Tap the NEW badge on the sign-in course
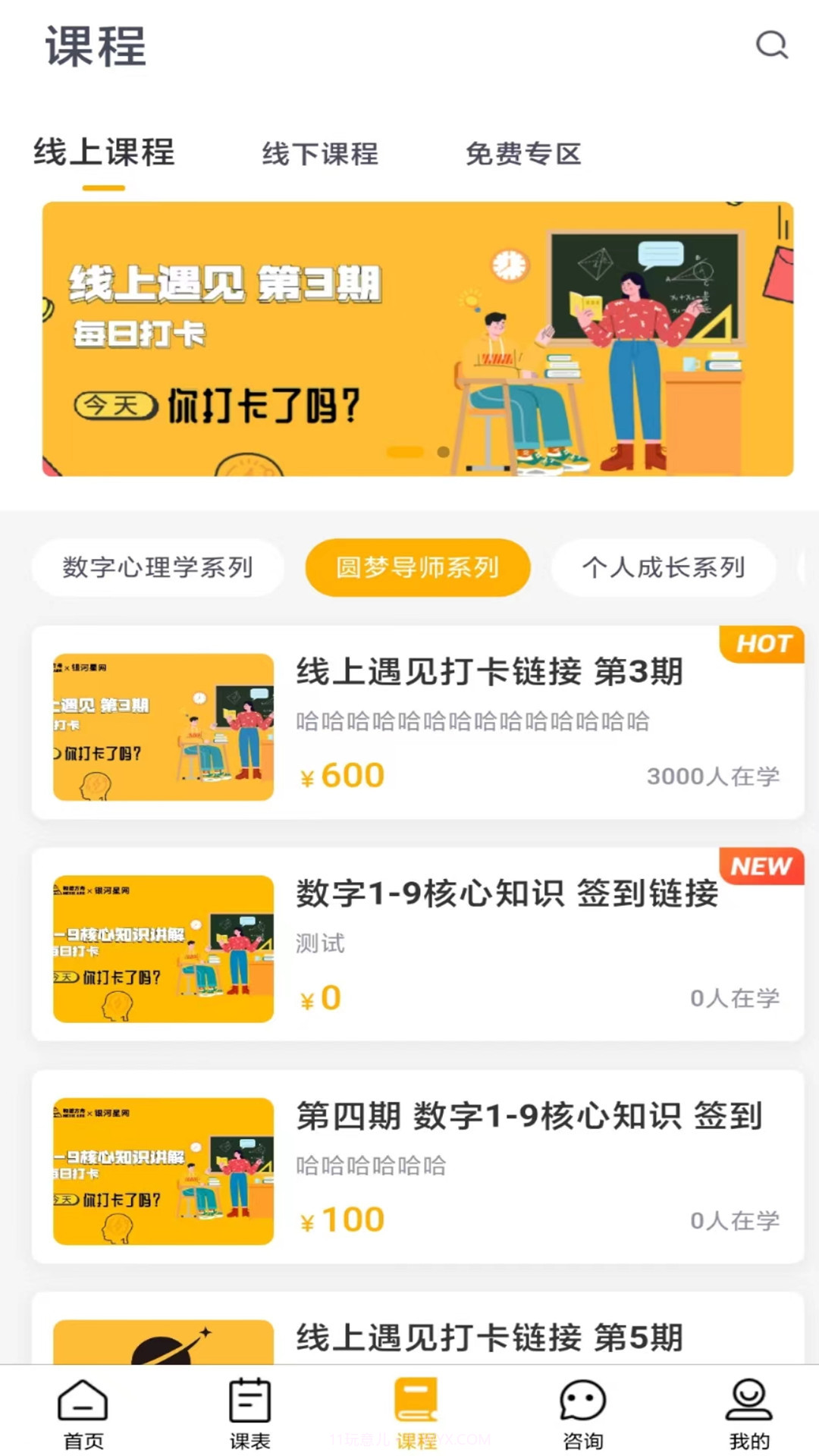 [761, 866]
